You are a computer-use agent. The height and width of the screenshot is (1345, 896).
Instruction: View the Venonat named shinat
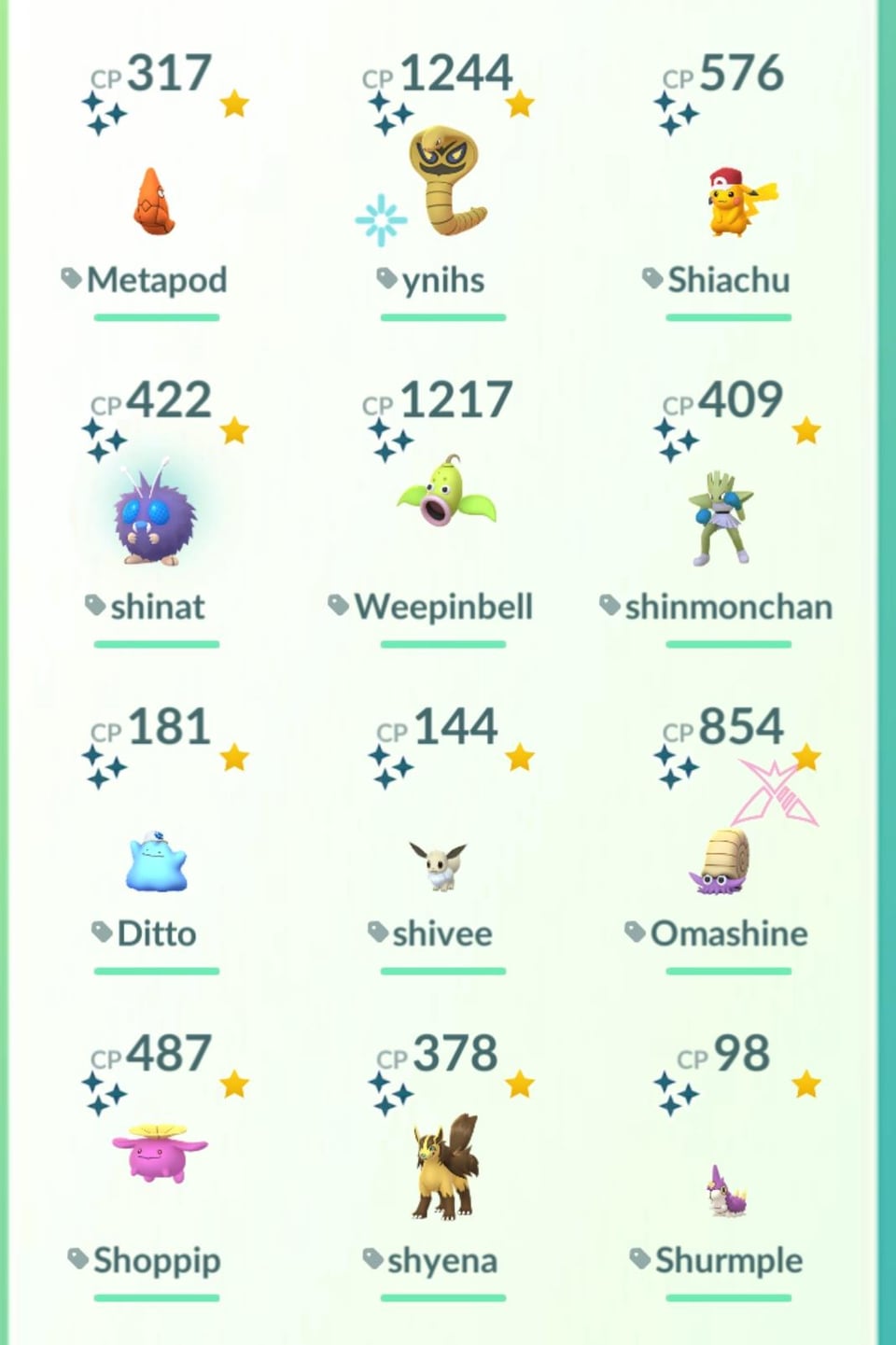[x=154, y=520]
